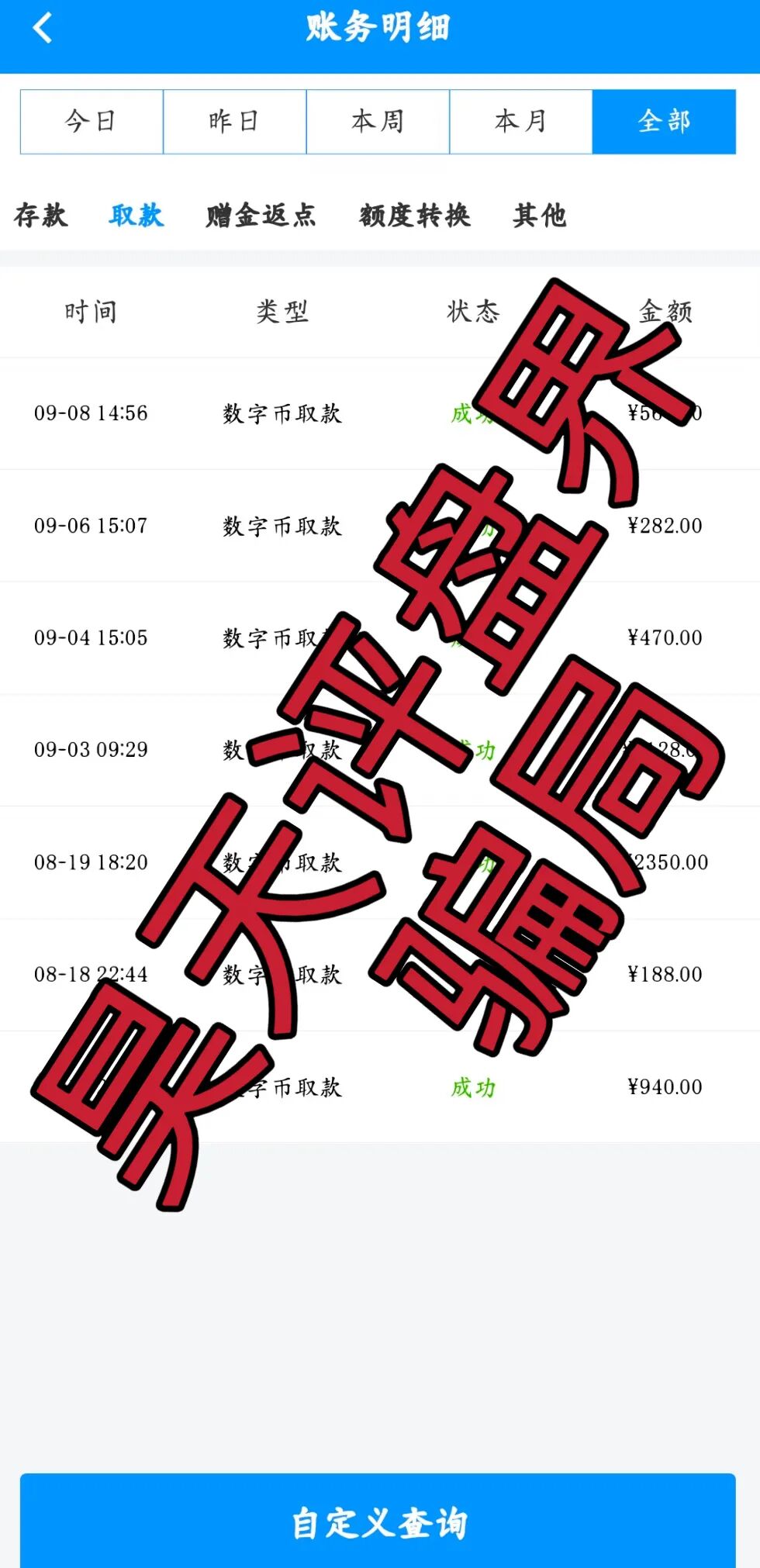Open the 存款 category filter
The width and height of the screenshot is (760, 1568).
pos(42,217)
